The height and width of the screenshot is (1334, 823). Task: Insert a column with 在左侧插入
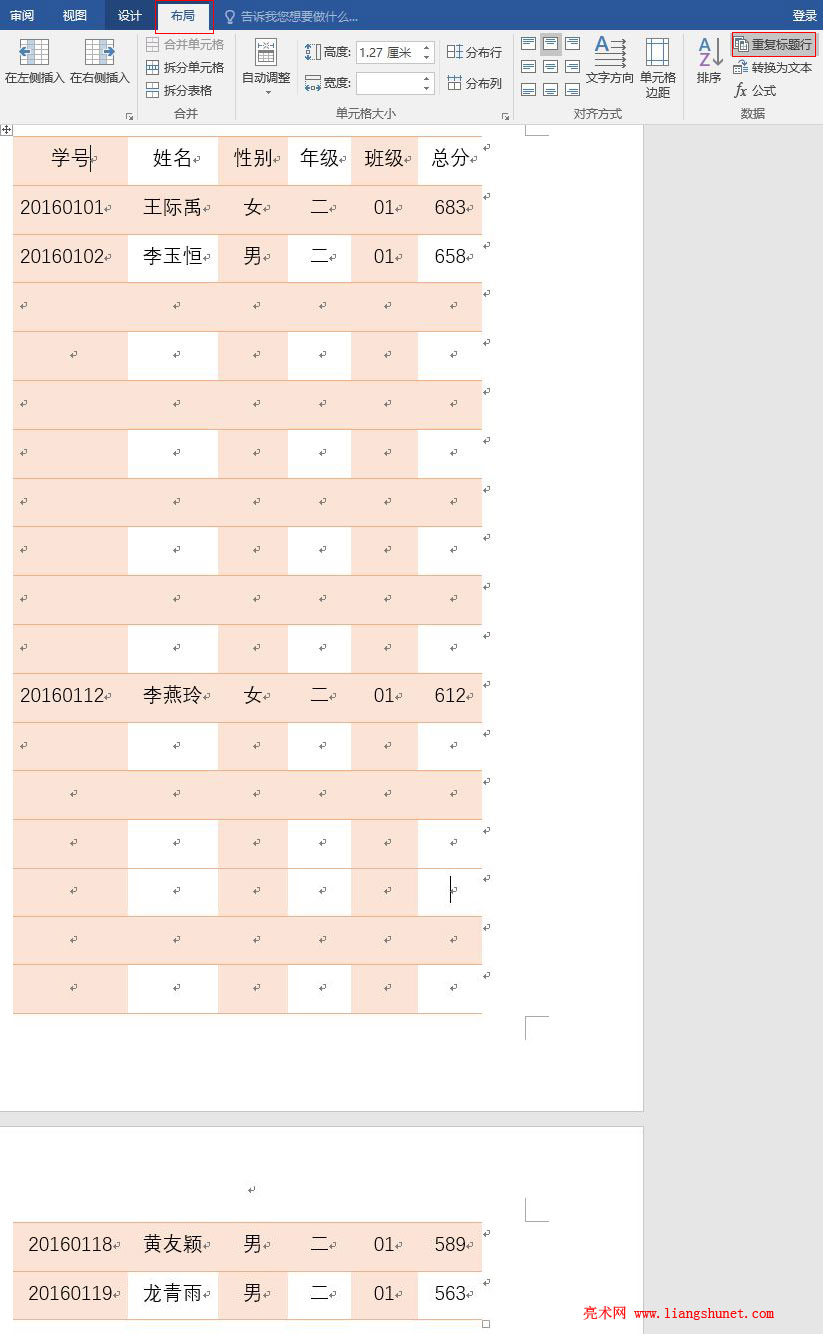34,62
